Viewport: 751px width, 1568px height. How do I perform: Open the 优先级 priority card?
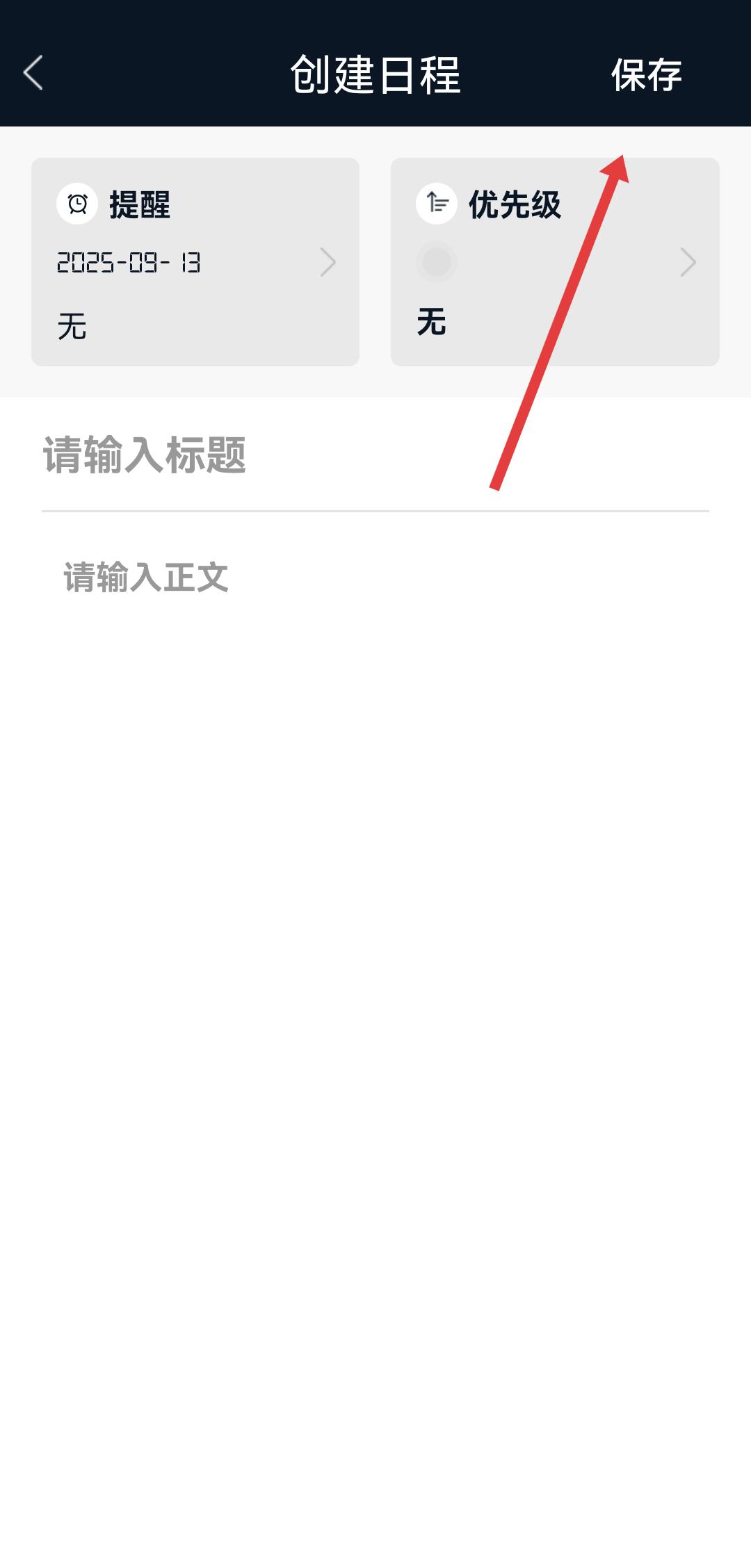(x=554, y=262)
